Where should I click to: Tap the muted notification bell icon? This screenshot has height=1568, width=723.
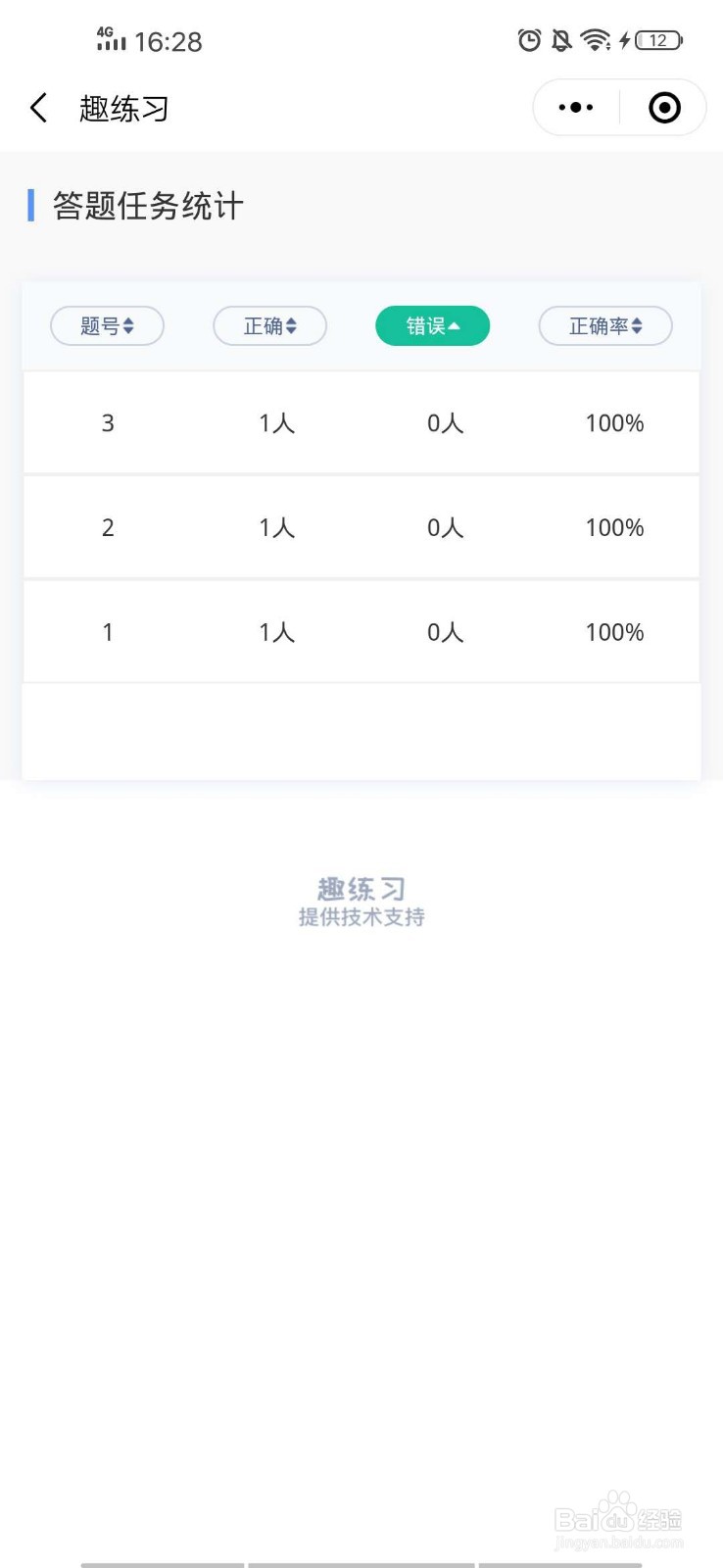coord(560,39)
